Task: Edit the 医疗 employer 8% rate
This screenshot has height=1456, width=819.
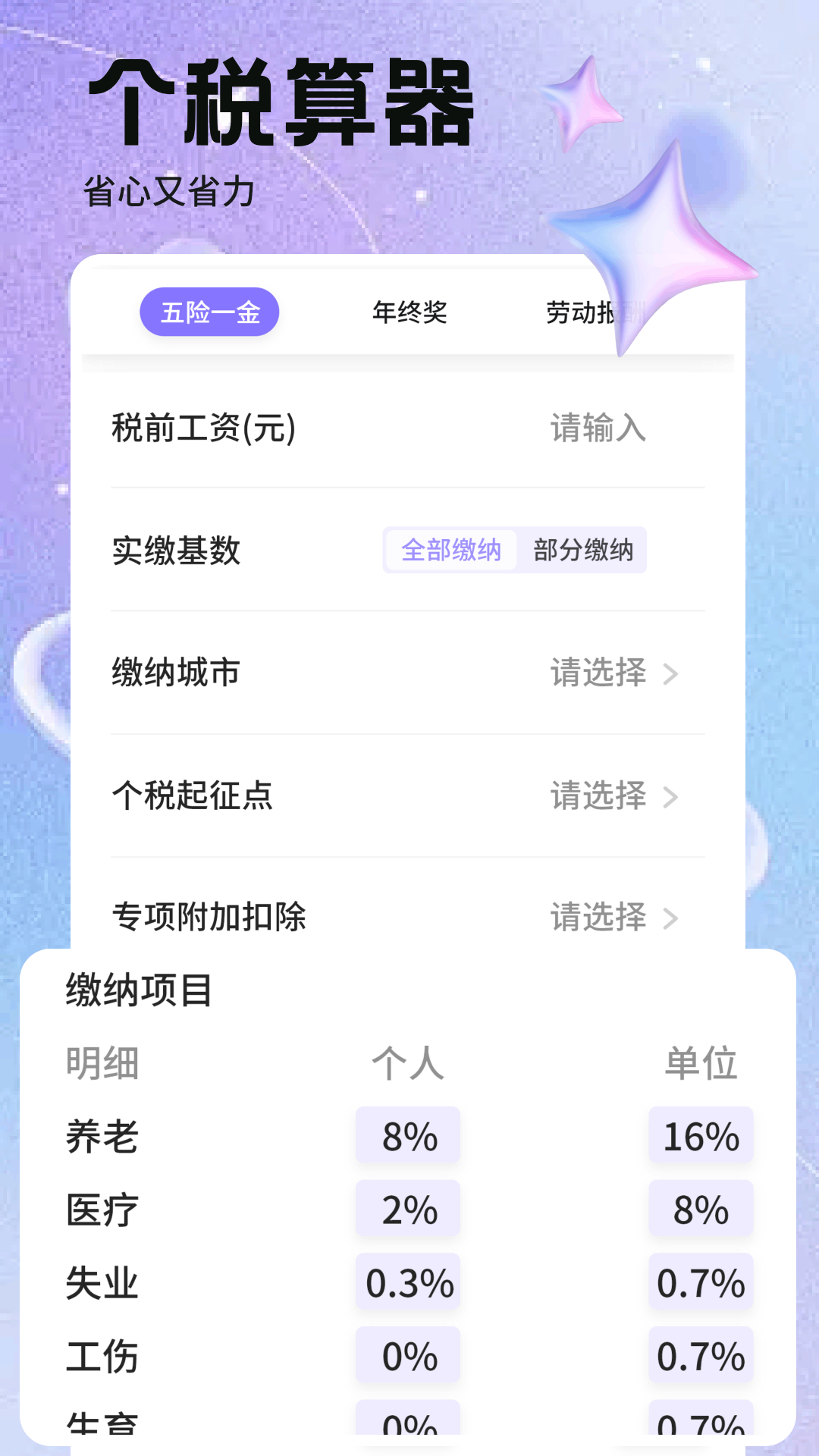Action: (x=700, y=1208)
